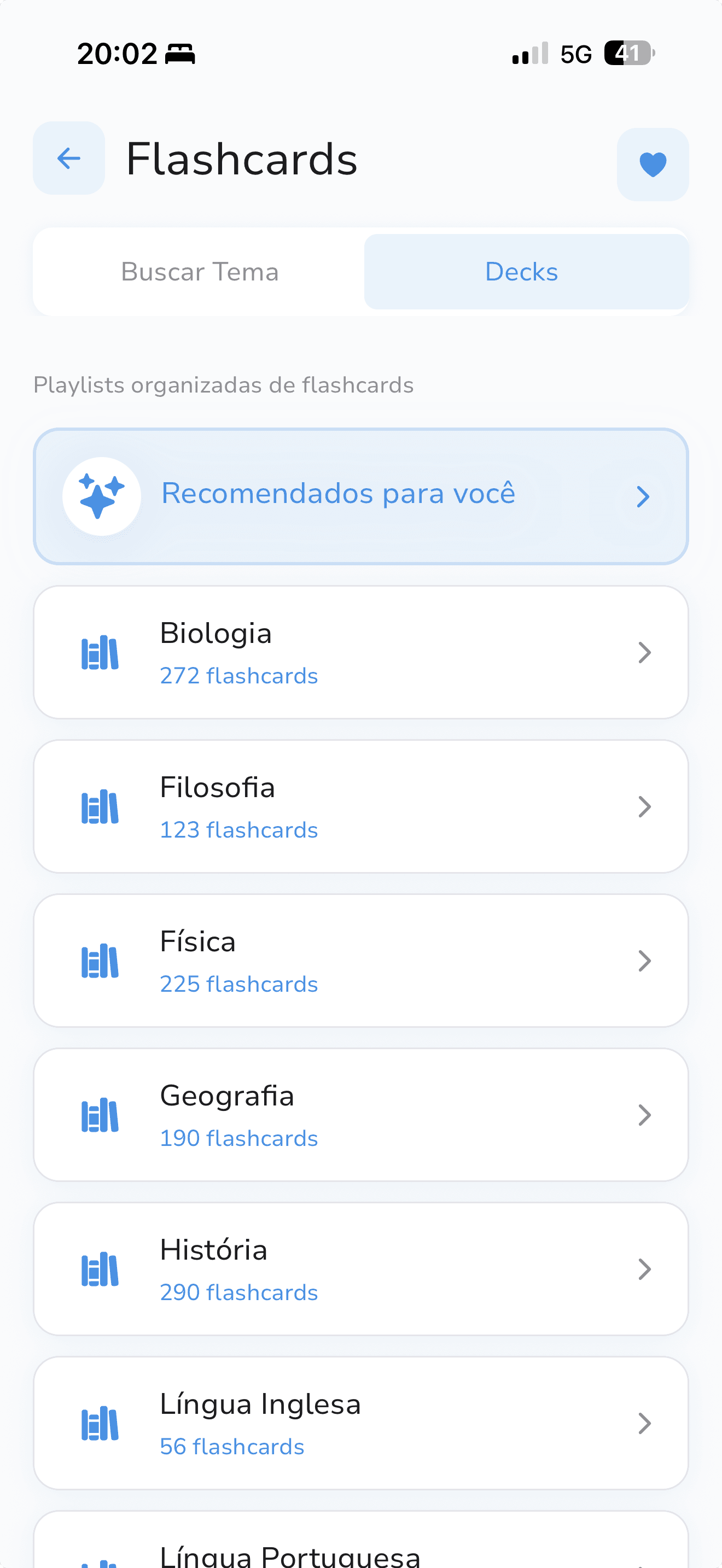The height and width of the screenshot is (1568, 722).
Task: Open the Biologia deck
Action: coord(360,652)
